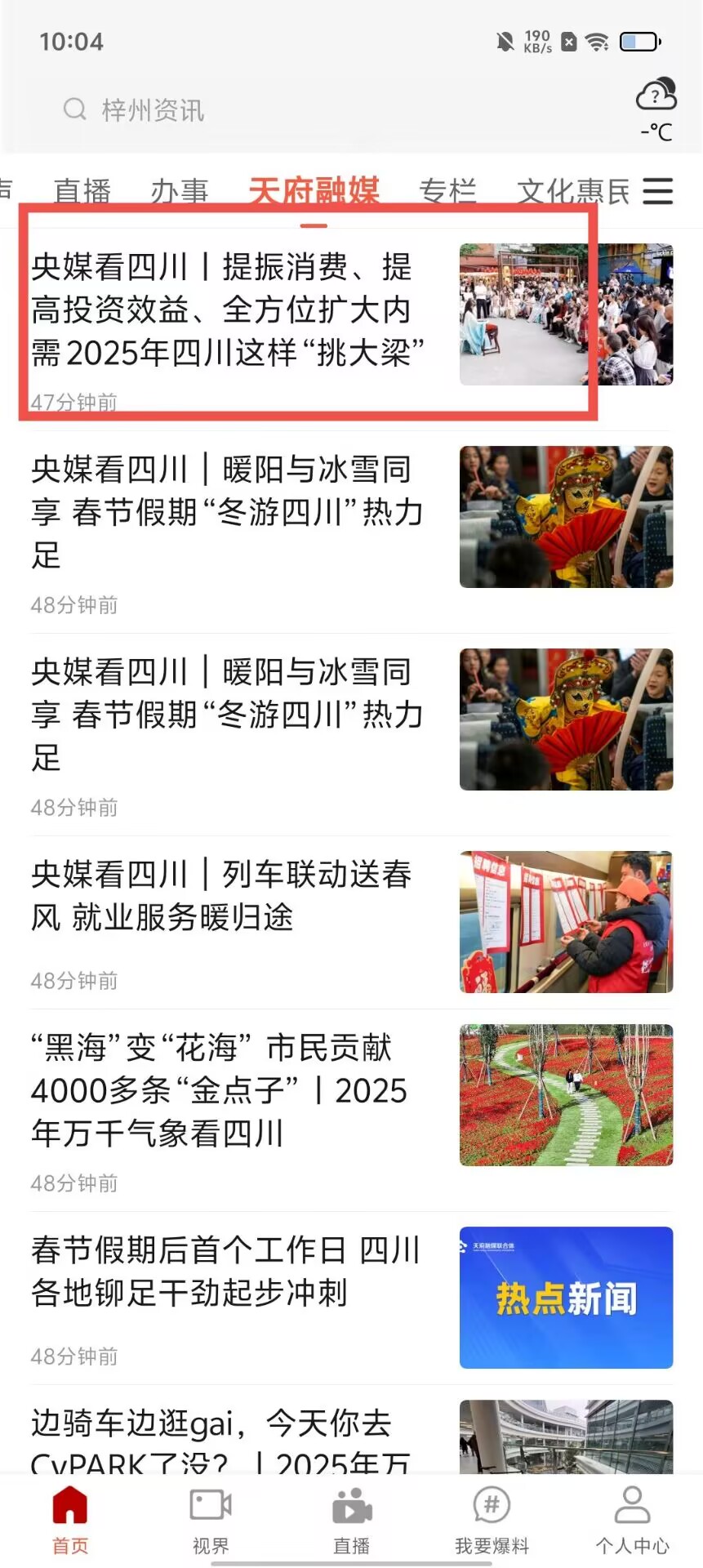The height and width of the screenshot is (1568, 703).
Task: Switch to the 直播 top tab
Action: (82, 192)
